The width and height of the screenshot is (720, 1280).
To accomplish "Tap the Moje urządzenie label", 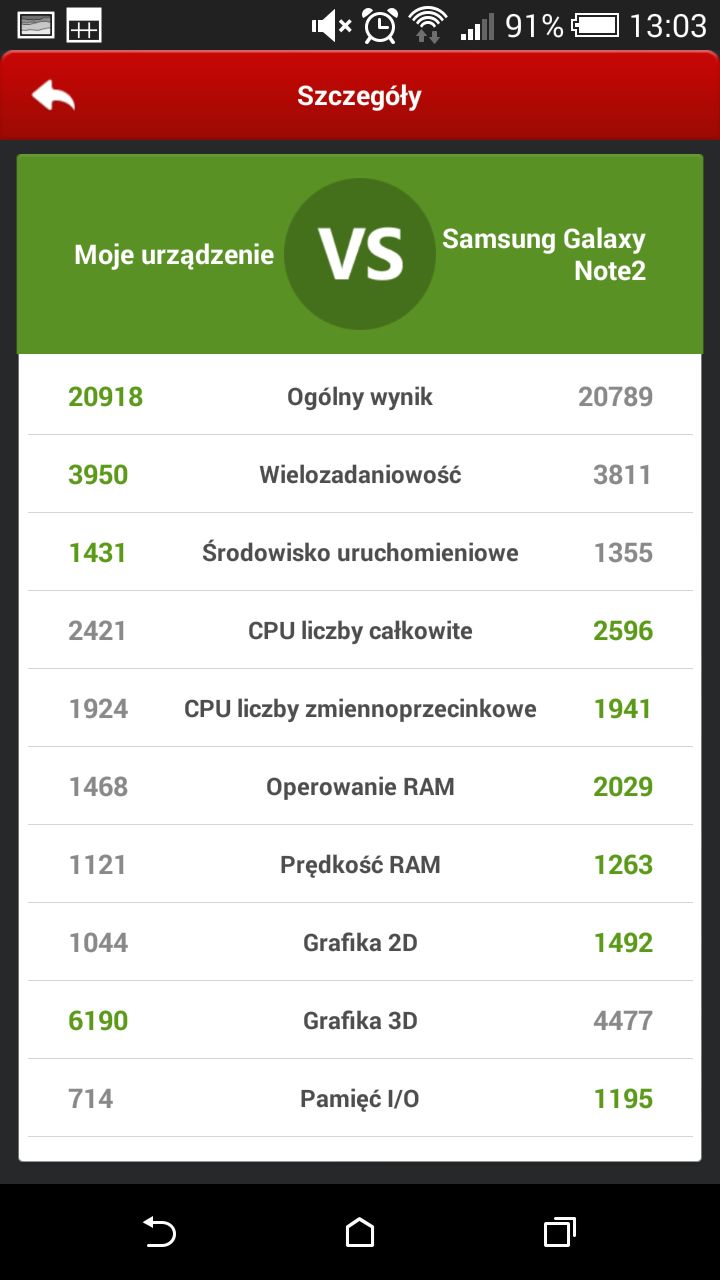I will point(173,255).
